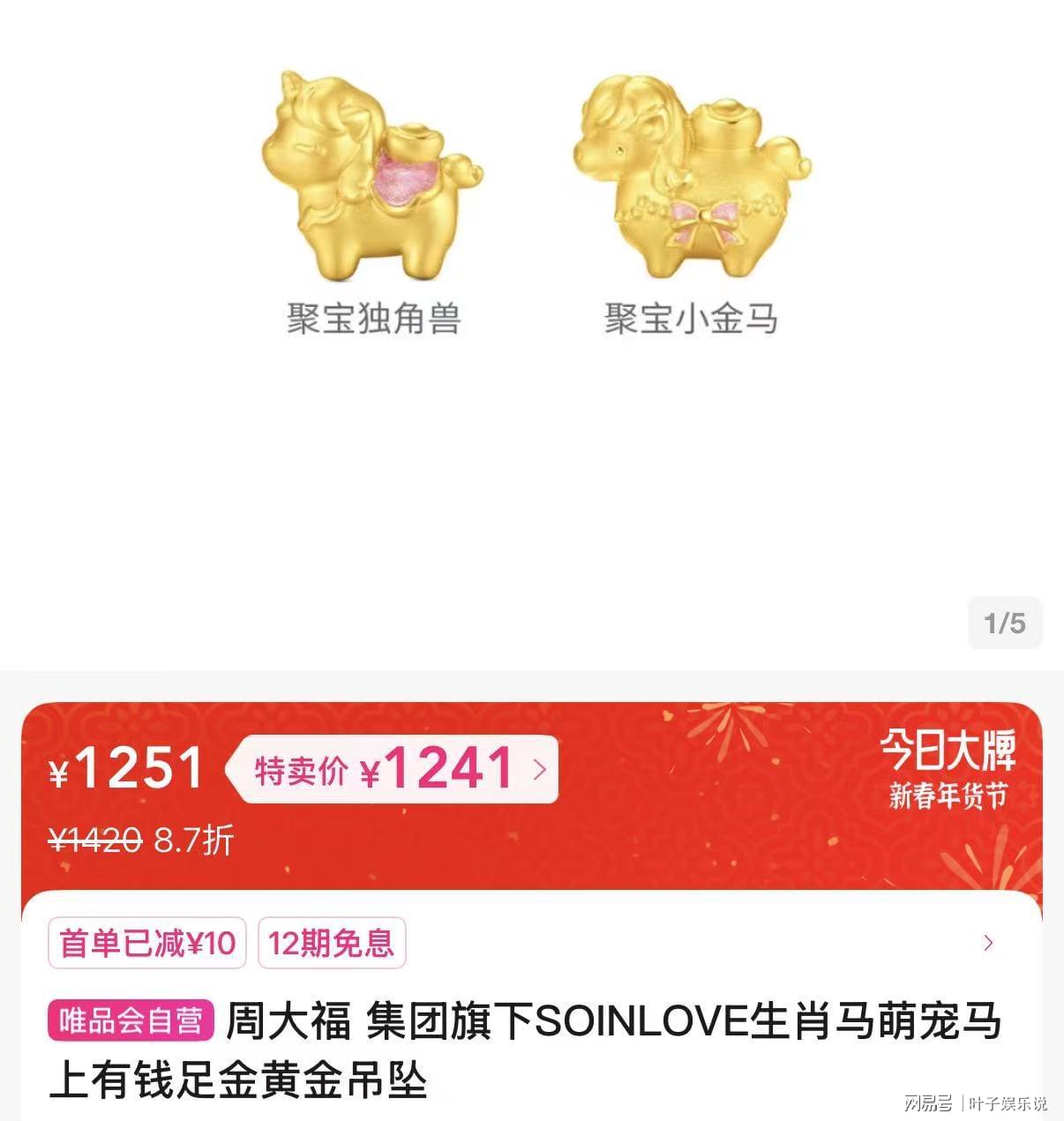View the 首单已减¥10 discount tag
Screen dimensions: 1064x1121
click(x=146, y=944)
